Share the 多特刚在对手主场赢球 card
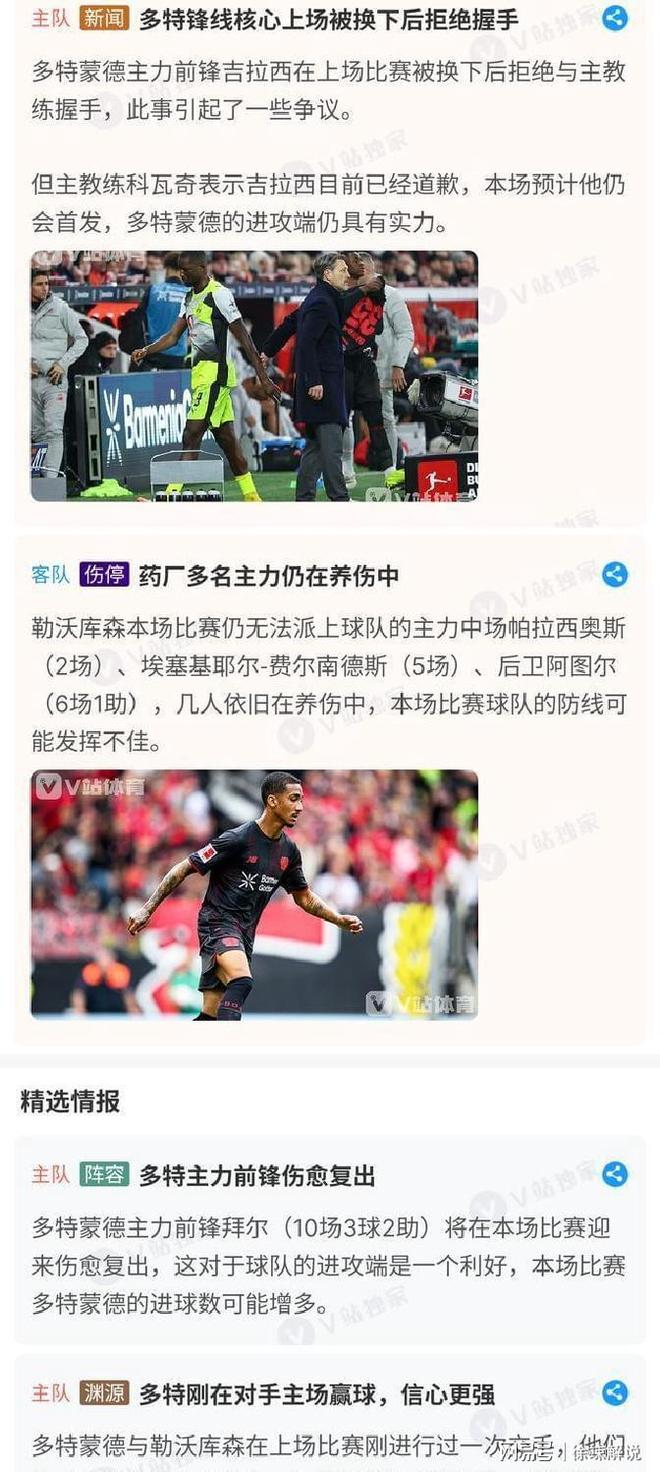This screenshot has width=660, height=1472. tap(615, 1392)
